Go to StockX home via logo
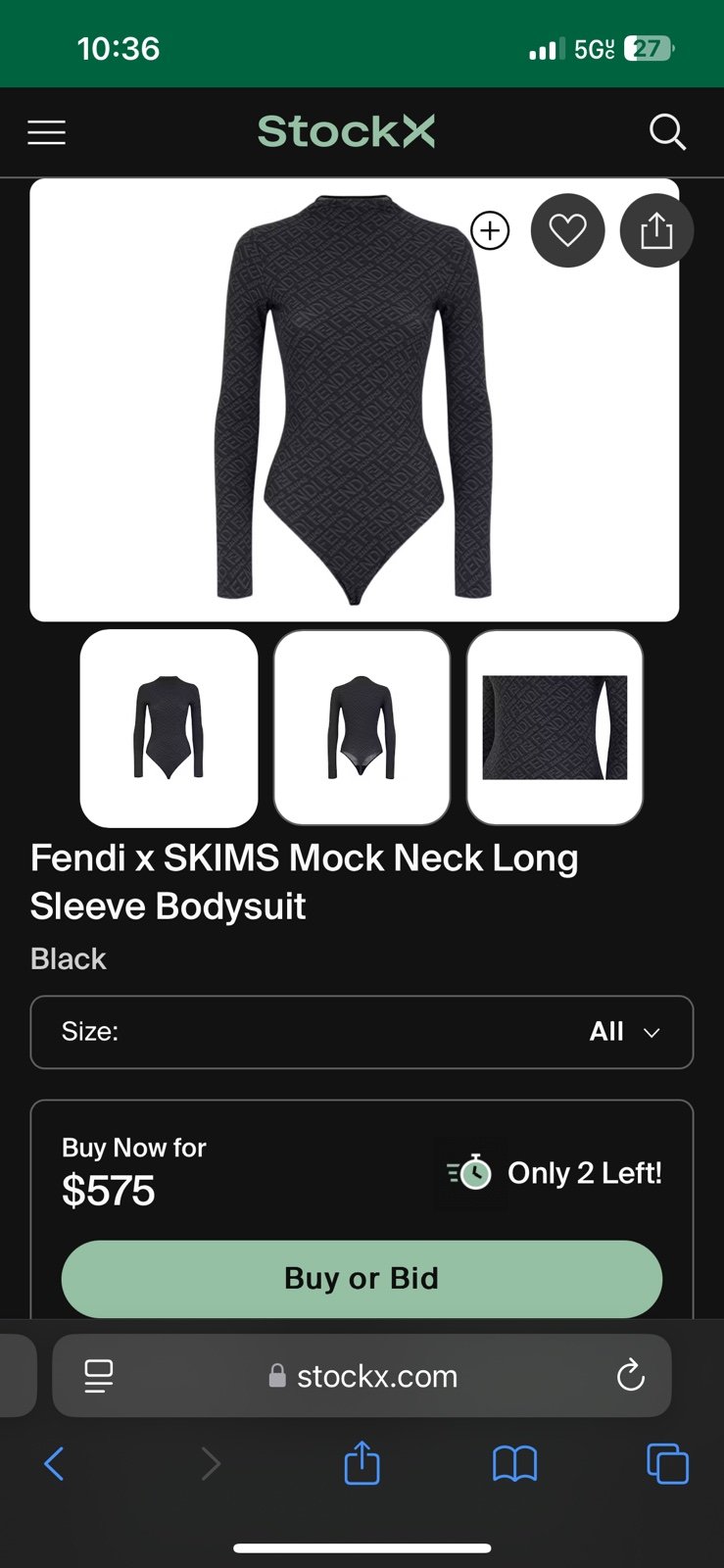The height and width of the screenshot is (1568, 724). [x=346, y=131]
